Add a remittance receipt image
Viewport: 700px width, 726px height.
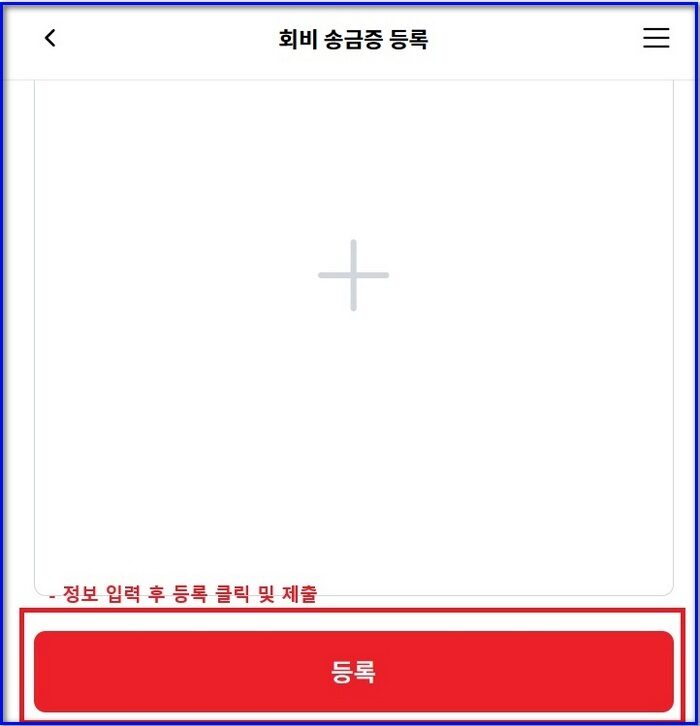point(353,275)
